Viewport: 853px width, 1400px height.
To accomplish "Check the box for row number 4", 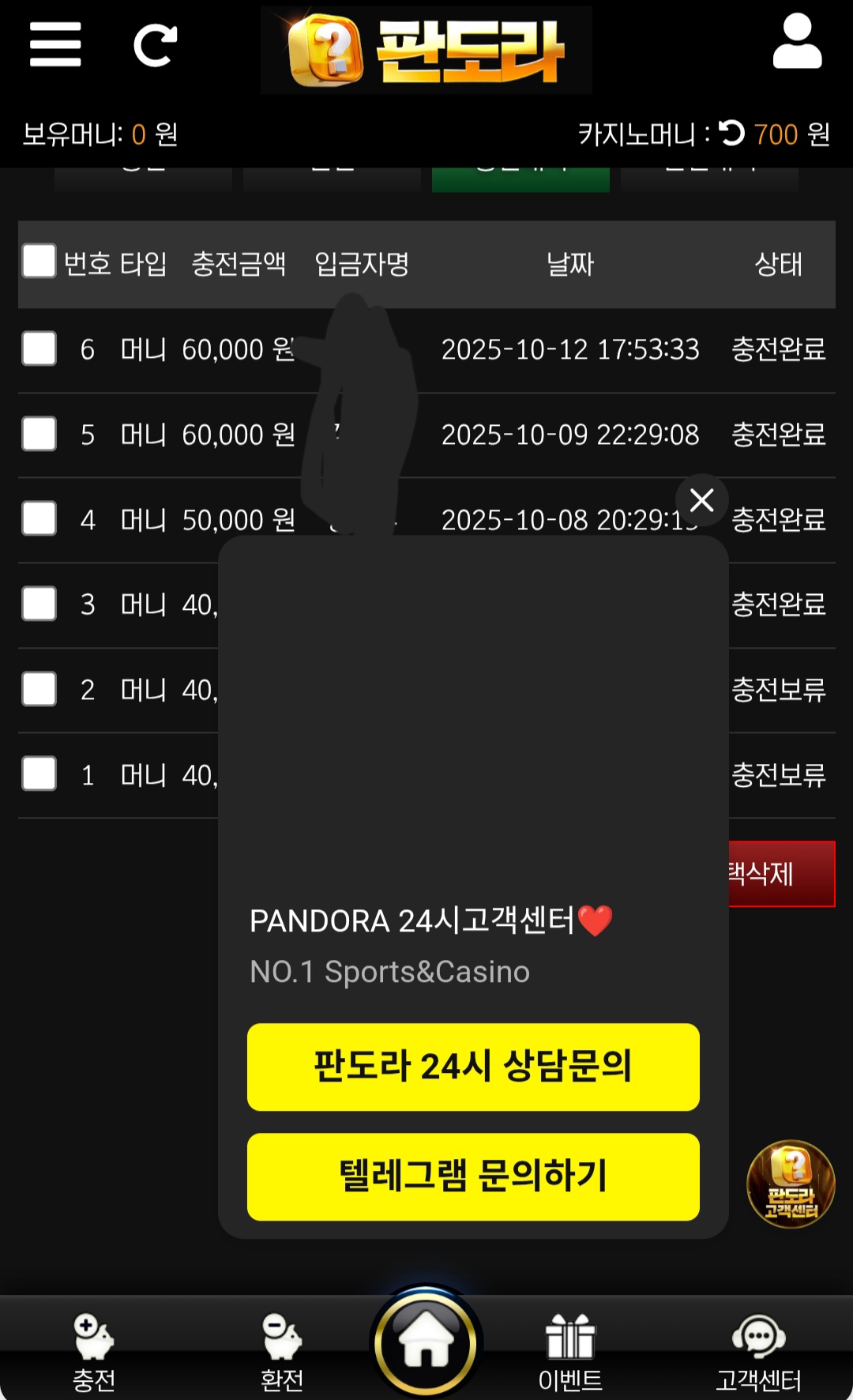I will pos(39,519).
